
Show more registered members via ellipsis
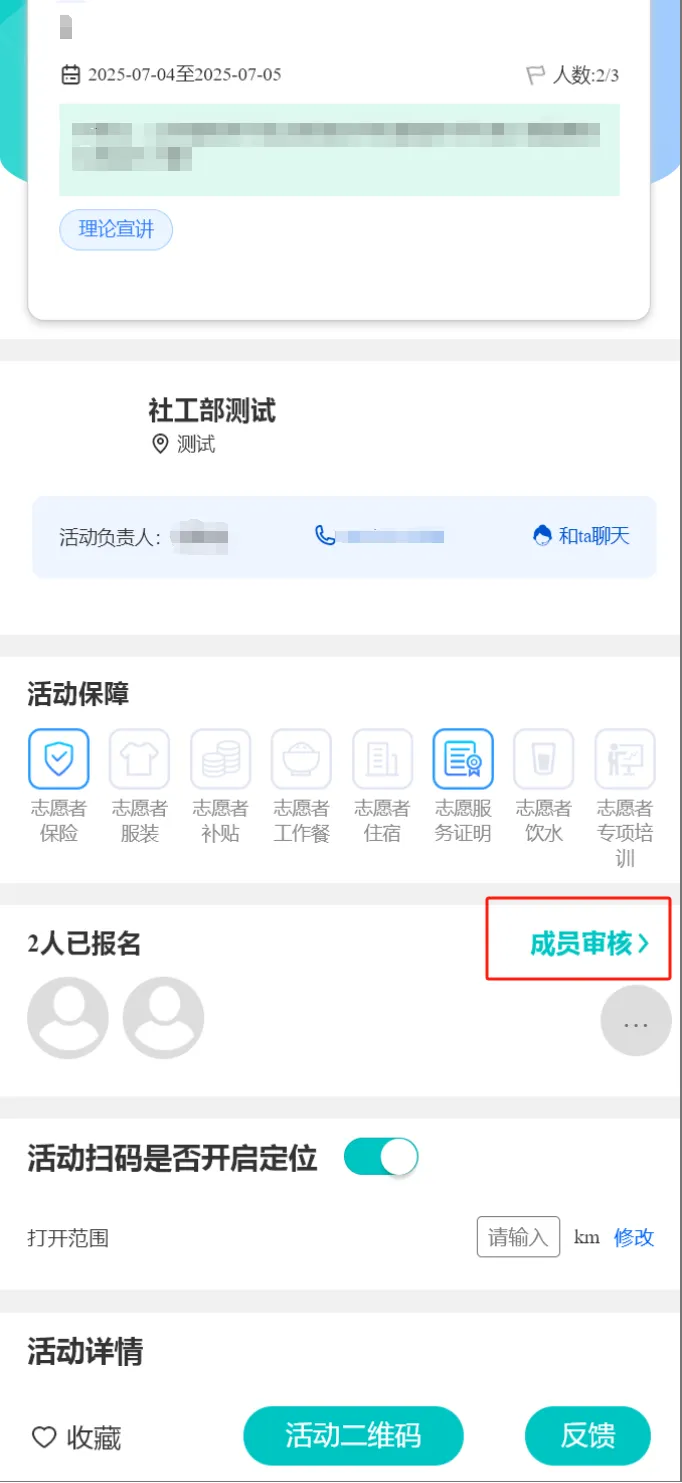tap(635, 1021)
